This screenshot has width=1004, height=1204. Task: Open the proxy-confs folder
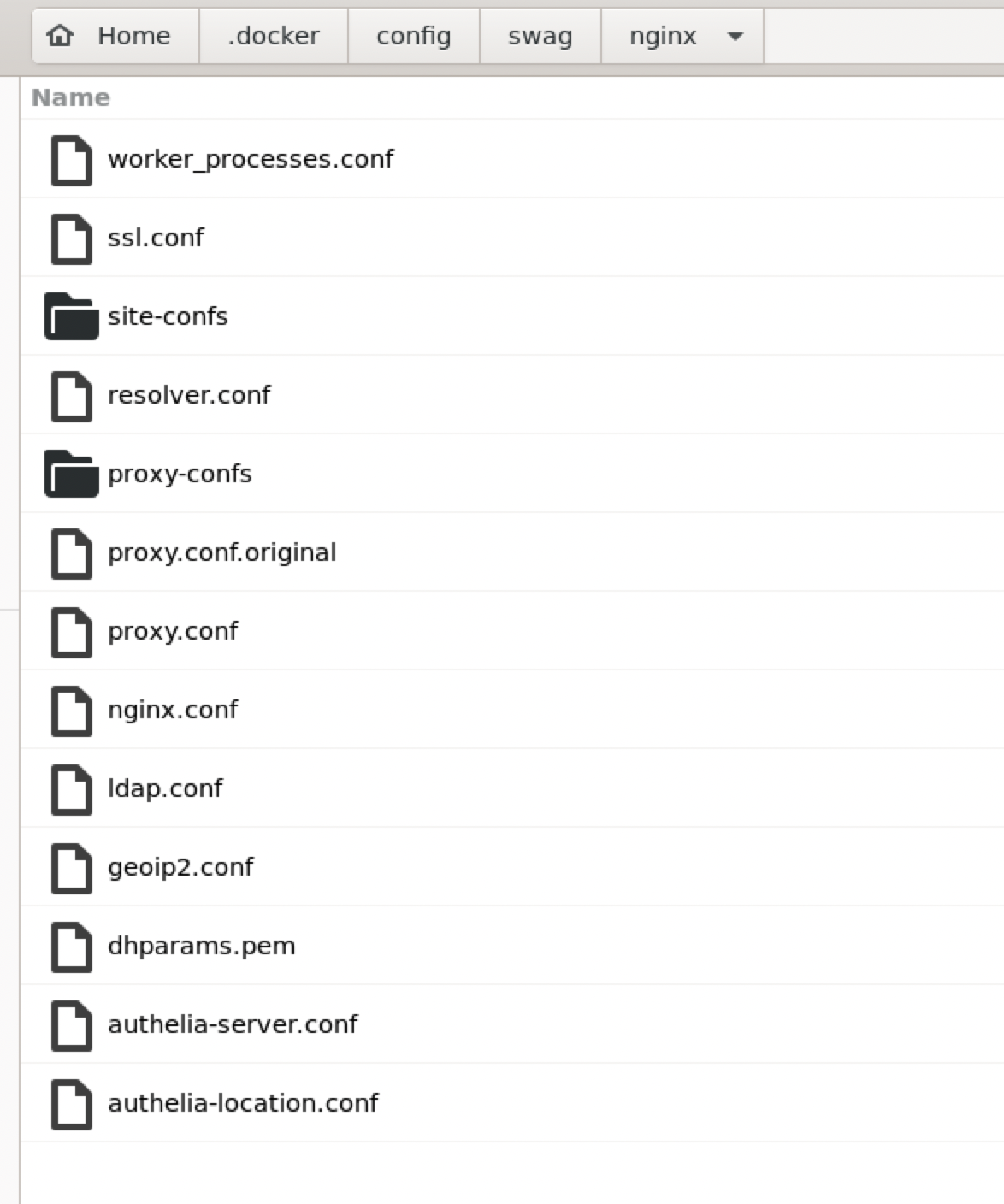point(511,474)
